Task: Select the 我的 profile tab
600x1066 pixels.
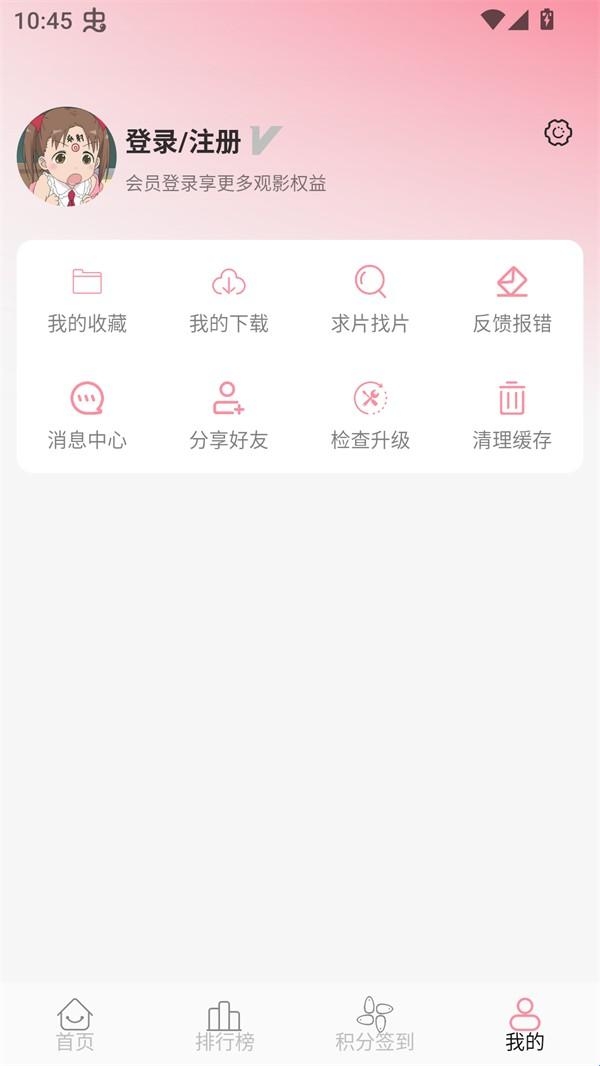Action: [524, 1025]
